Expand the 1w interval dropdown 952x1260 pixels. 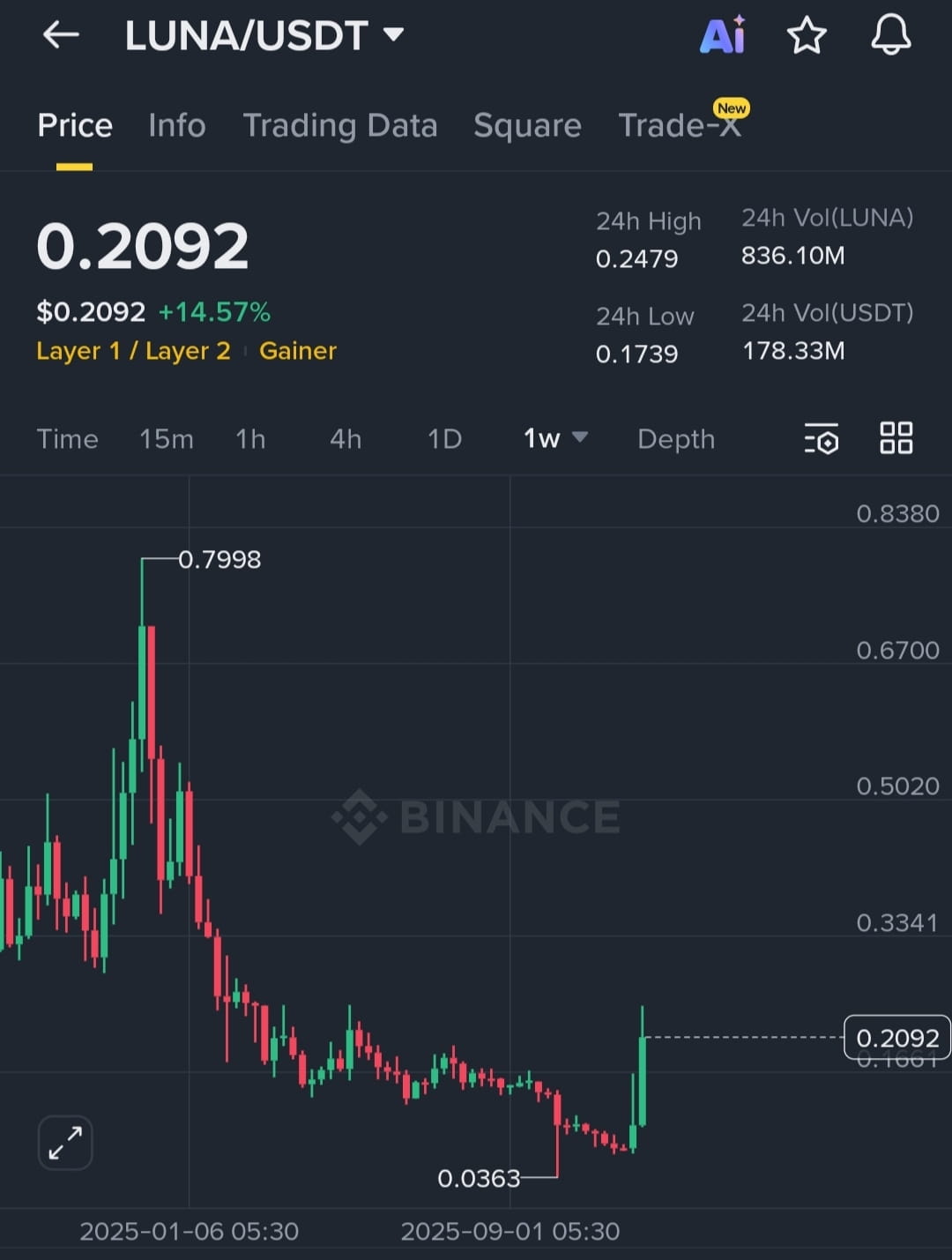(555, 438)
